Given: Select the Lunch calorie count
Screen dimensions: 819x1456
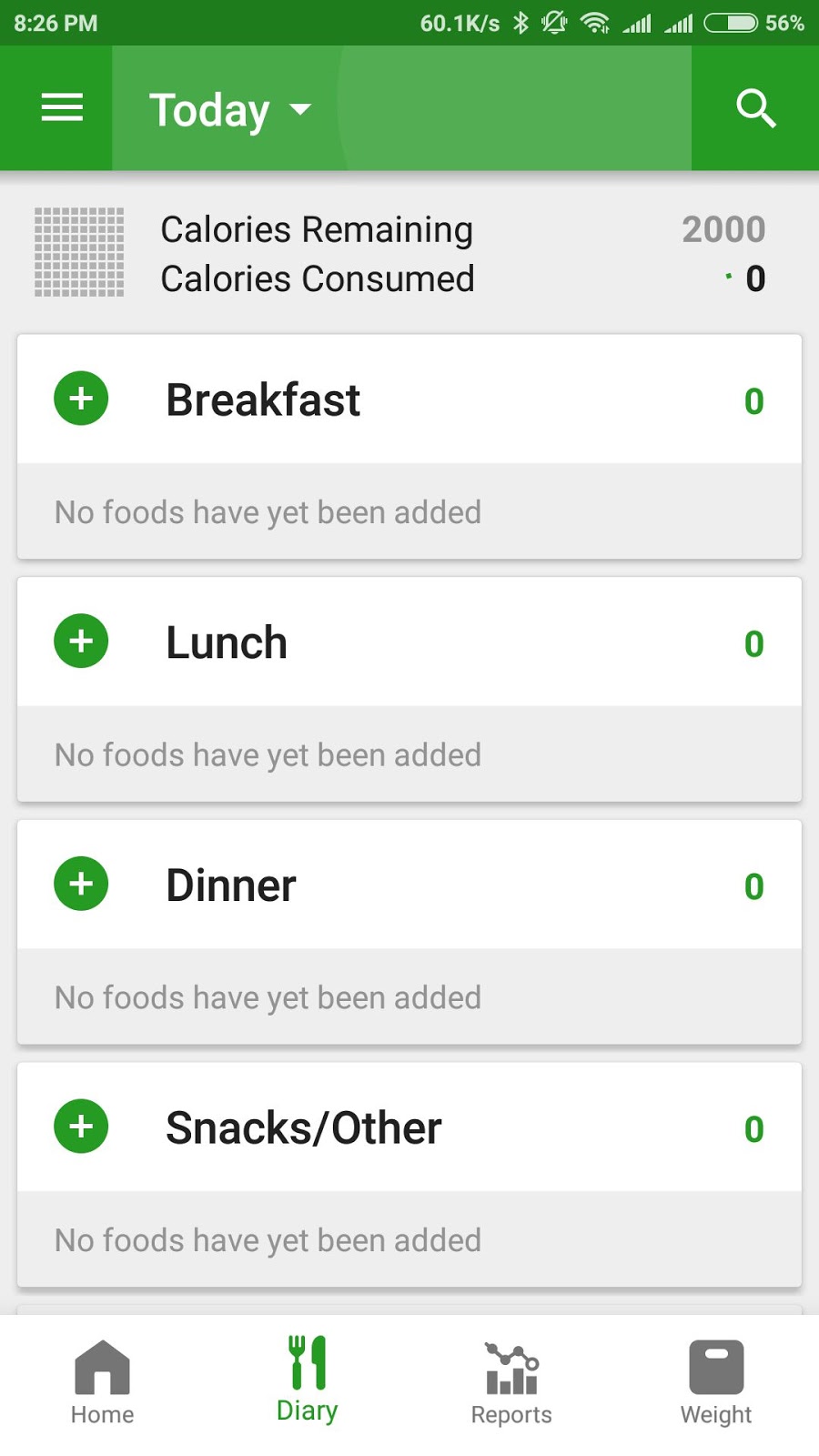Looking at the screenshot, I should (753, 643).
